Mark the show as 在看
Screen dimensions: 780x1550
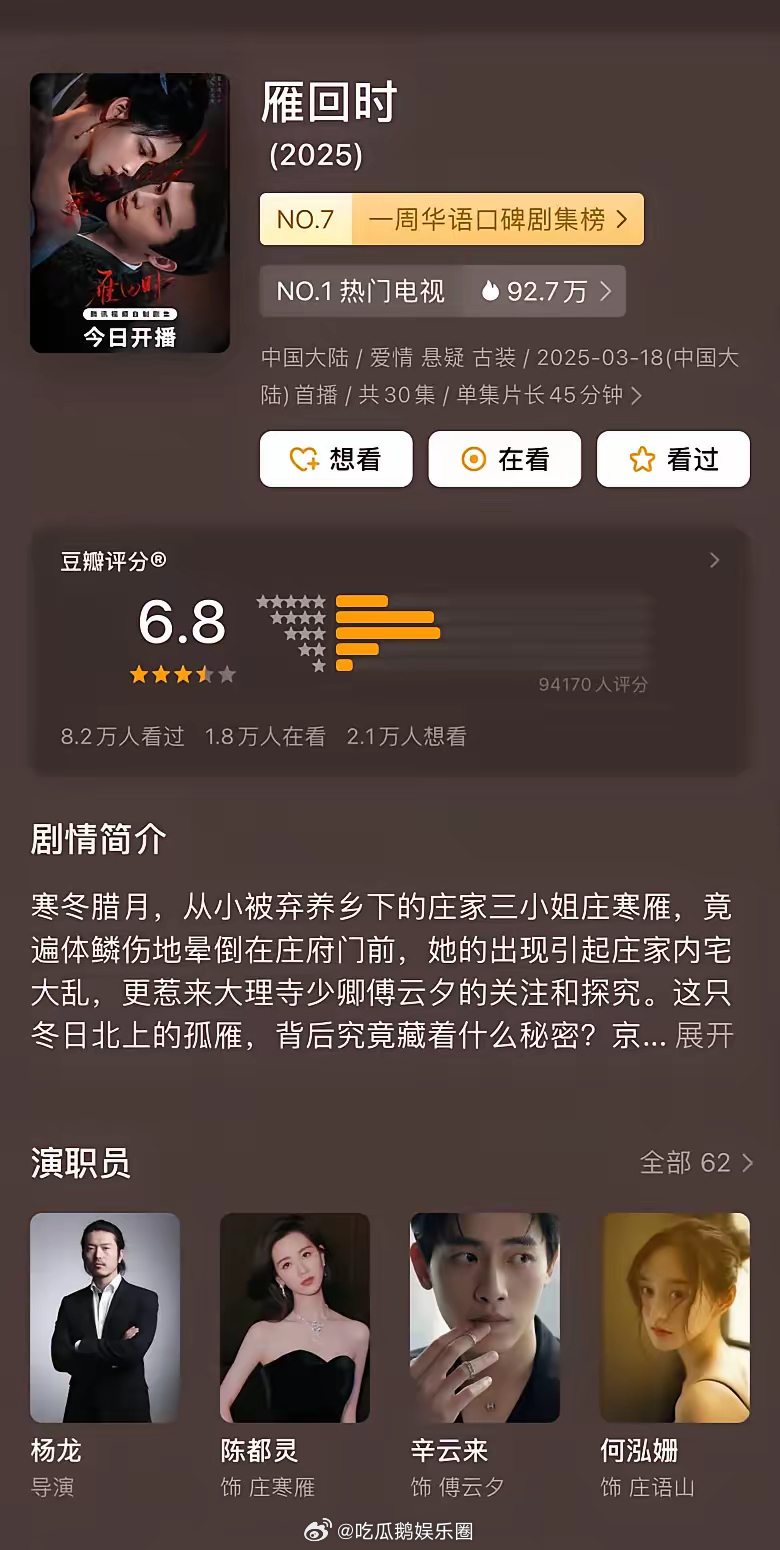[505, 459]
